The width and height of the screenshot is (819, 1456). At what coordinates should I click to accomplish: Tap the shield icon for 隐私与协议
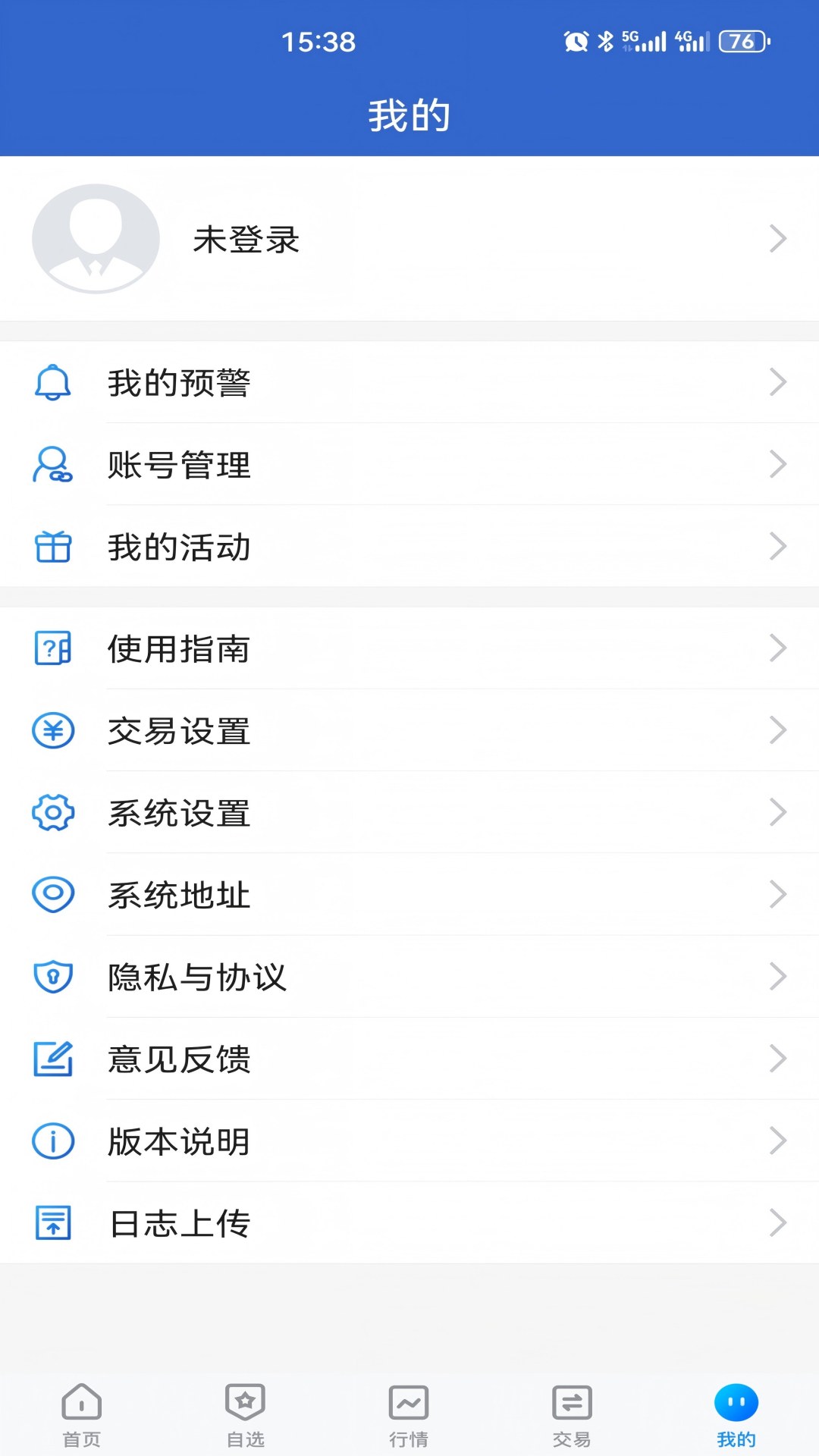pos(51,977)
